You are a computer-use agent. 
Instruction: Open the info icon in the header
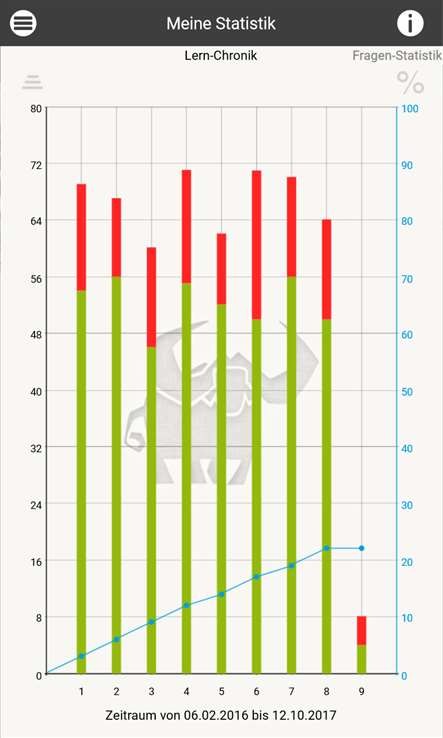tap(410, 23)
